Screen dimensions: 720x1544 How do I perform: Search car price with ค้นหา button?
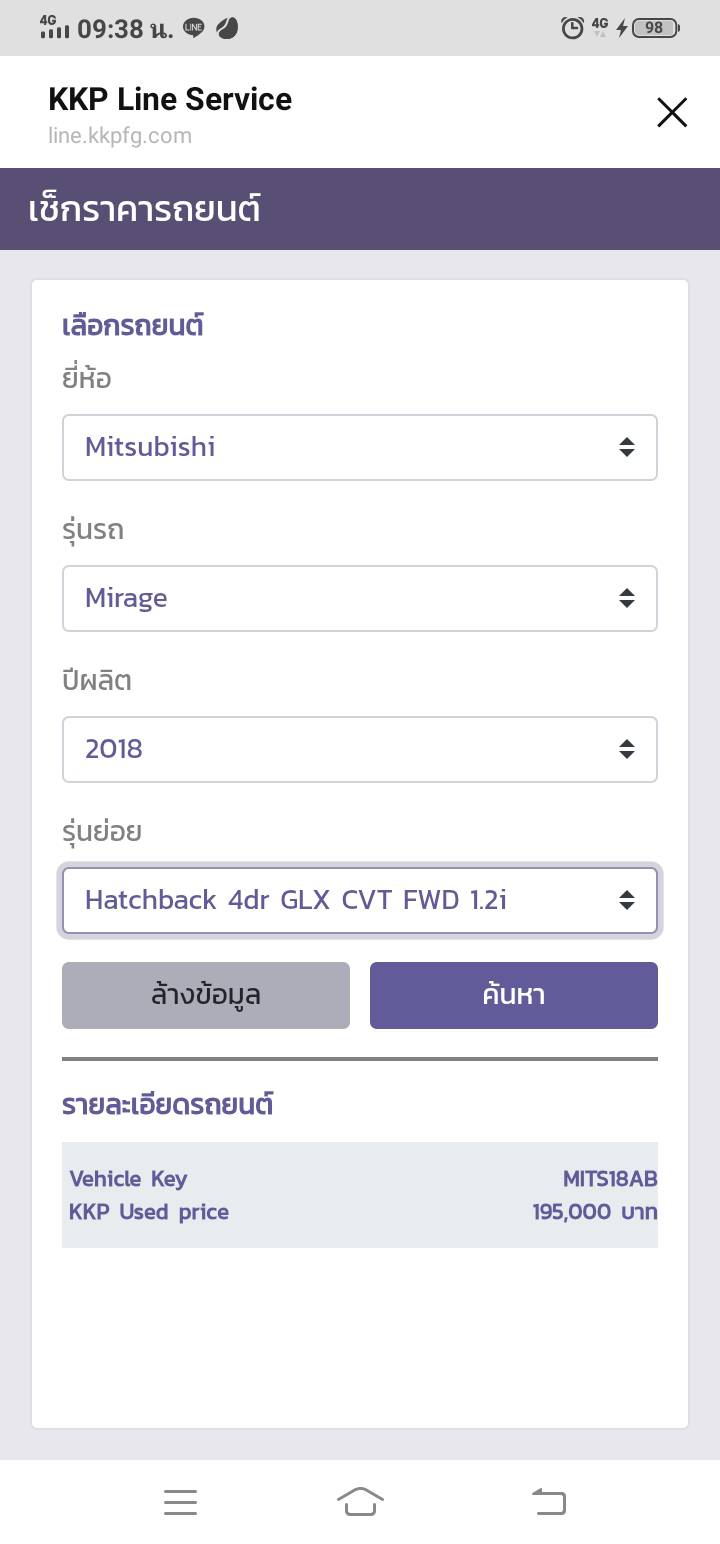click(513, 995)
